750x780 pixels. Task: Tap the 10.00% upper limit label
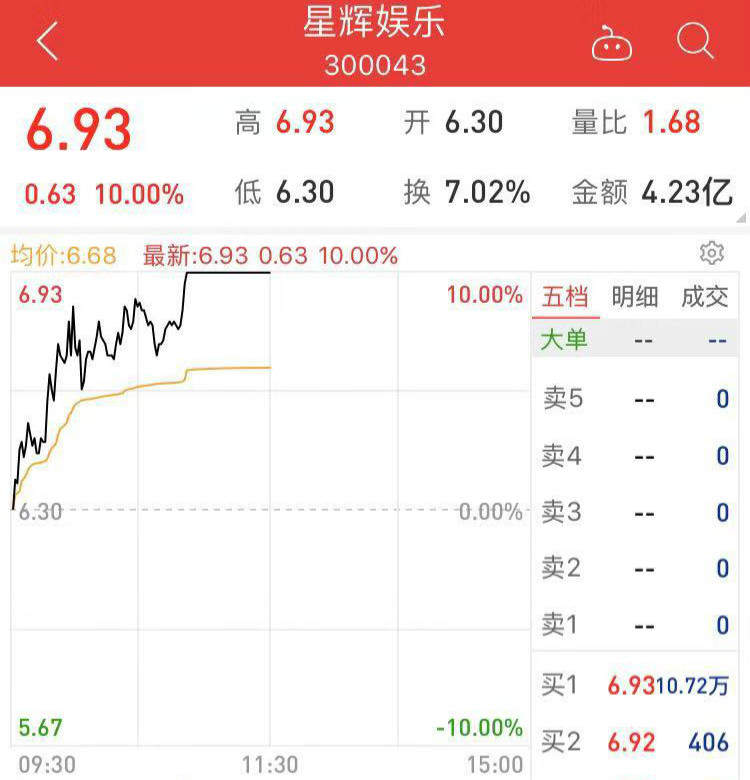(x=483, y=294)
